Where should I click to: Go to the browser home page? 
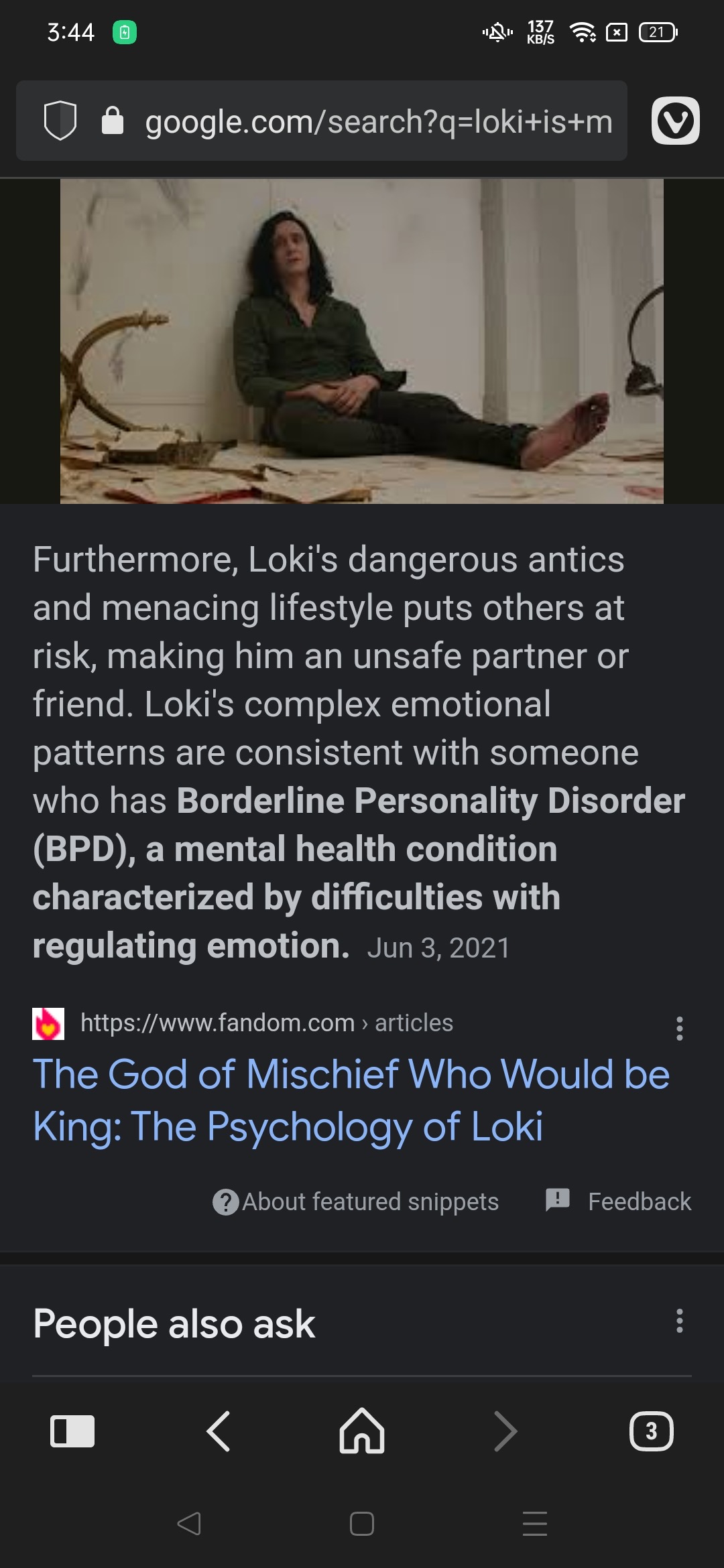pyautogui.click(x=362, y=1431)
